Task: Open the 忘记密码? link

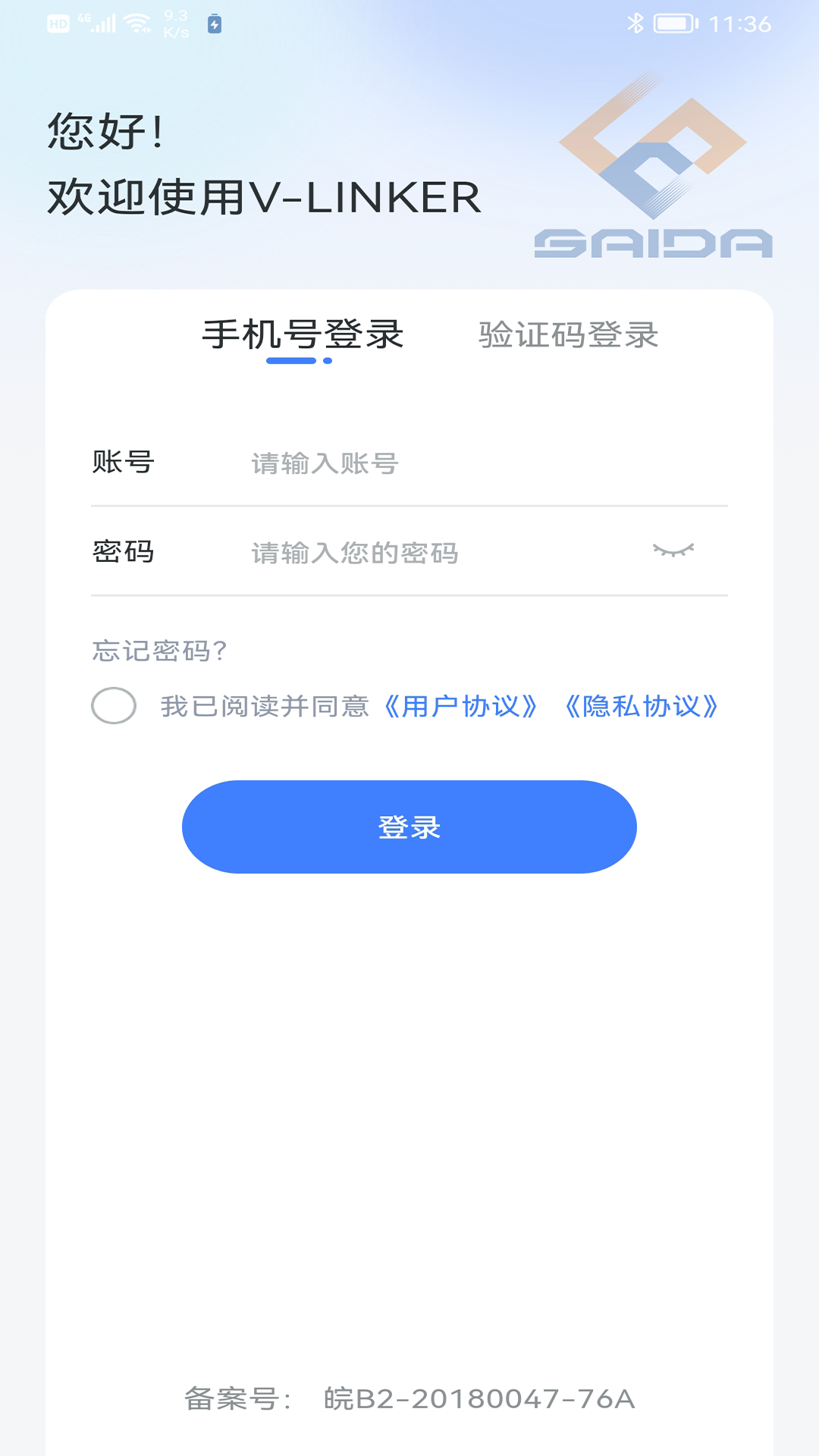Action: 159,651
